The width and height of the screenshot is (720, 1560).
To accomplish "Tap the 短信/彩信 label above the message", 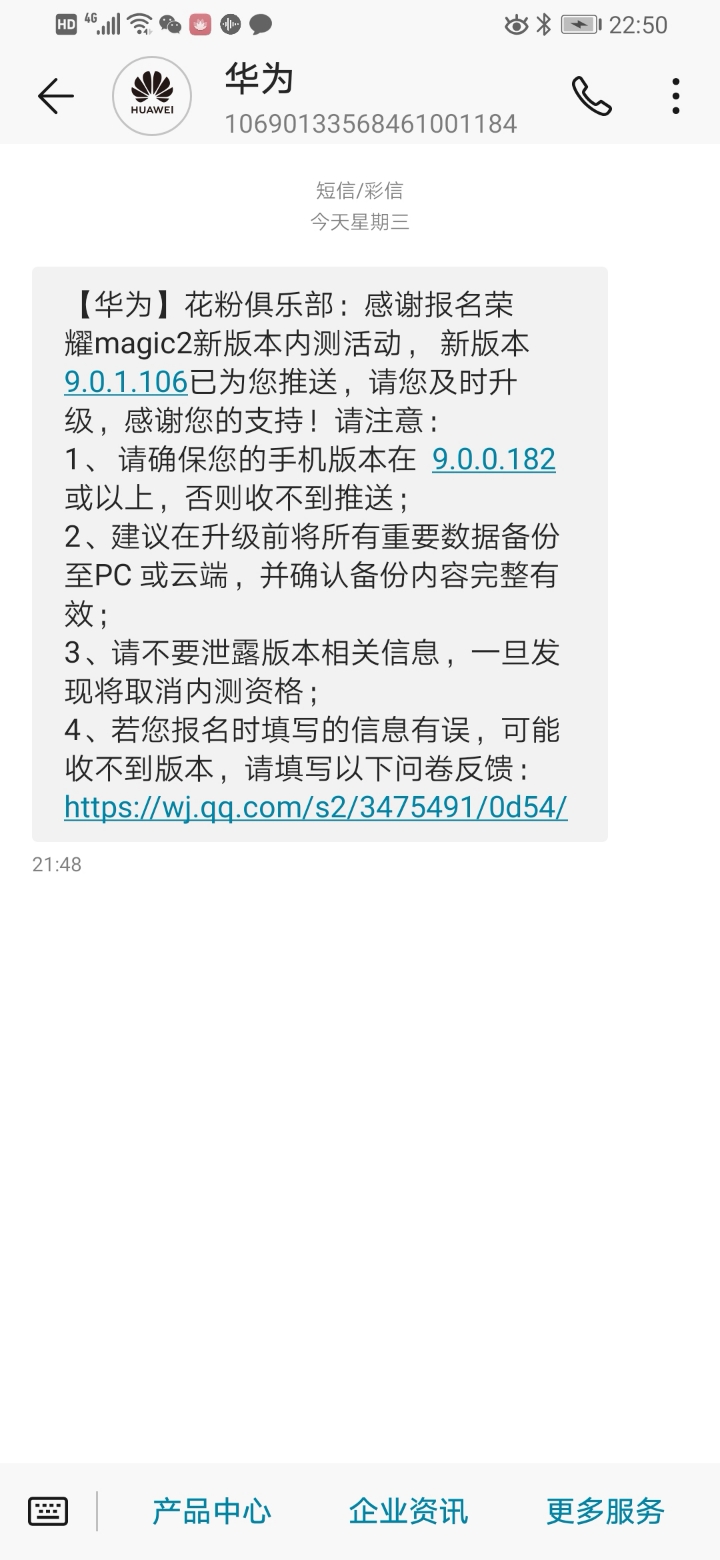I will pyautogui.click(x=360, y=189).
